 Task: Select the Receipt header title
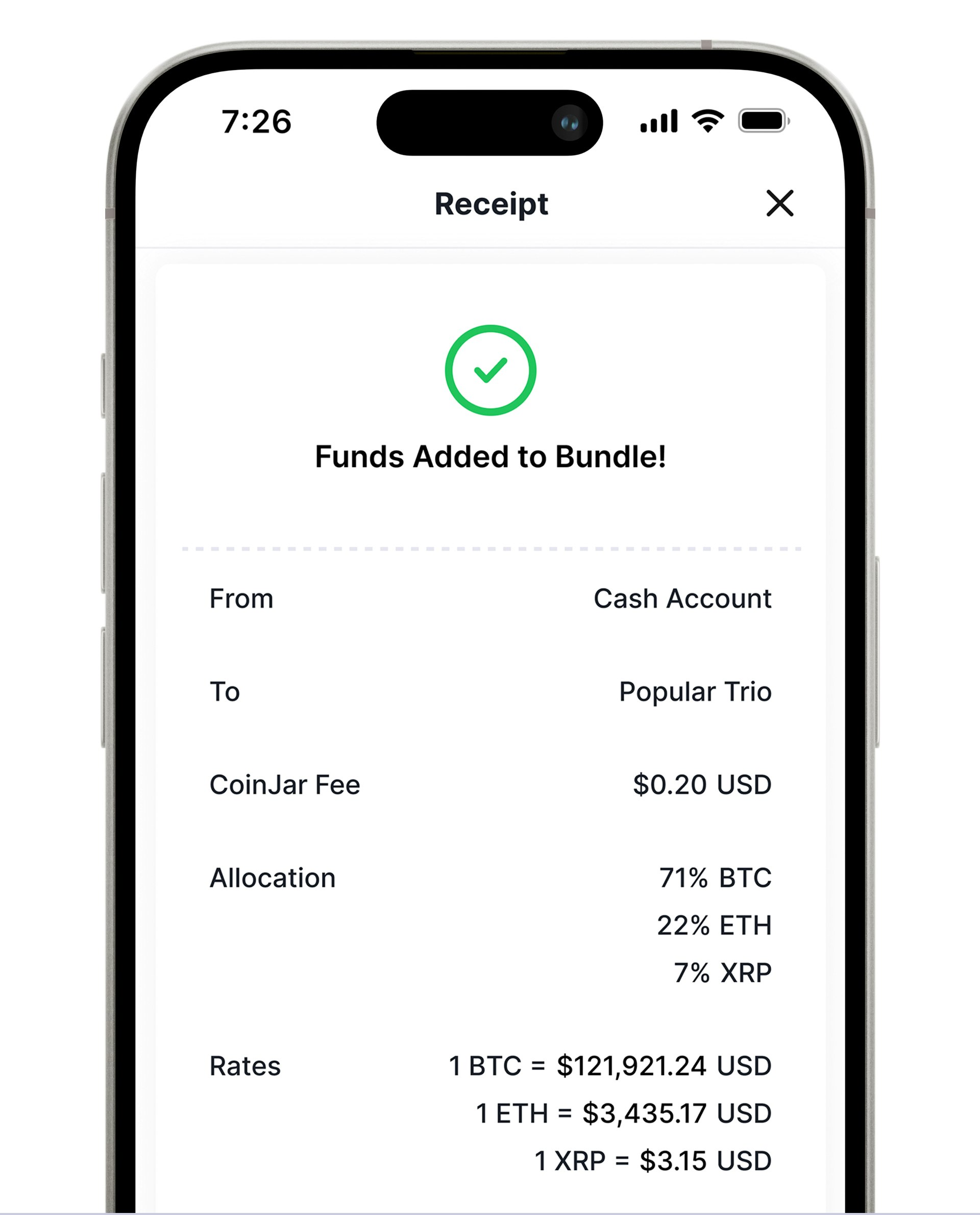tap(490, 204)
